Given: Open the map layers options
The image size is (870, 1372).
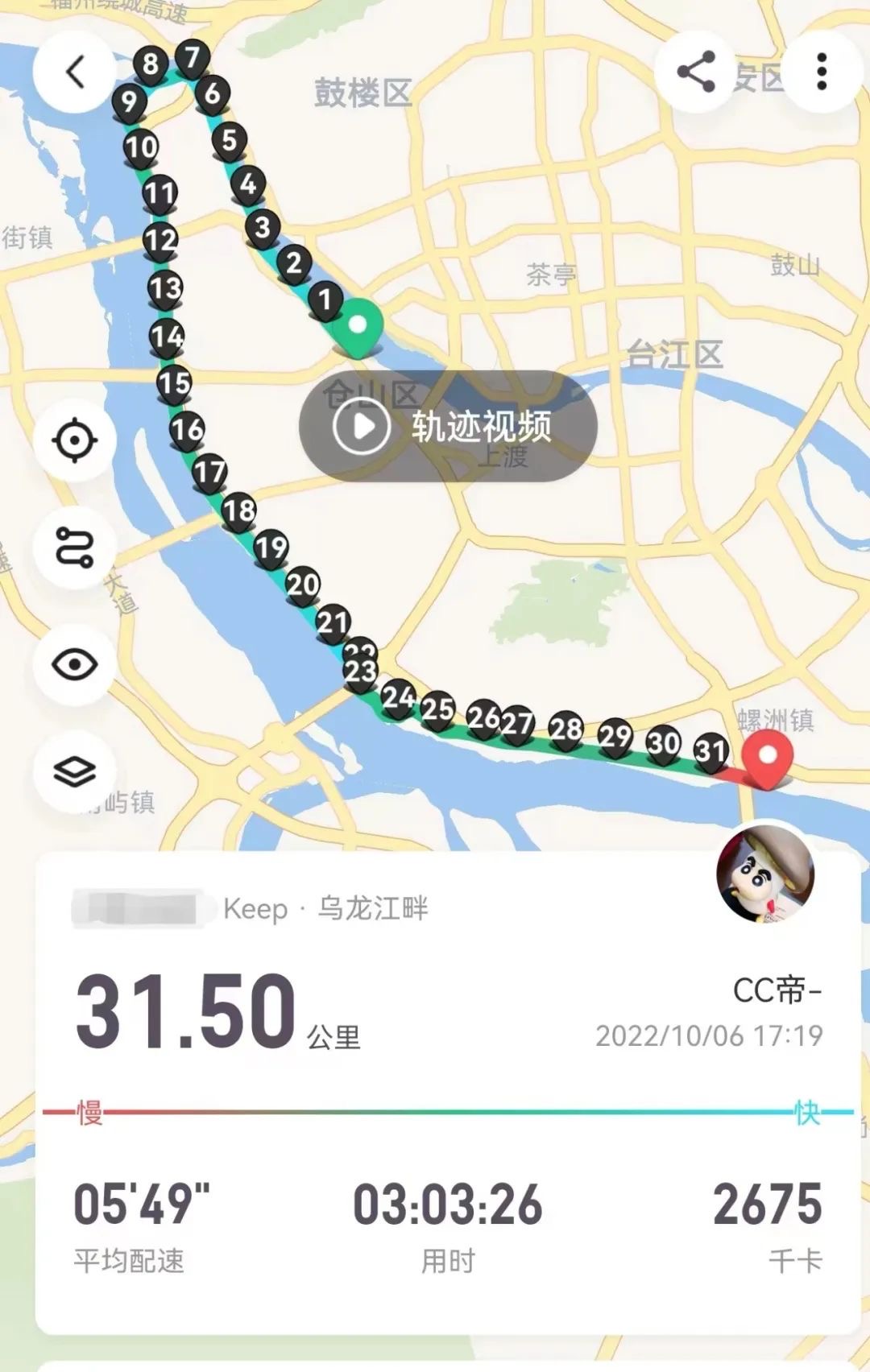Looking at the screenshot, I should pos(75,772).
